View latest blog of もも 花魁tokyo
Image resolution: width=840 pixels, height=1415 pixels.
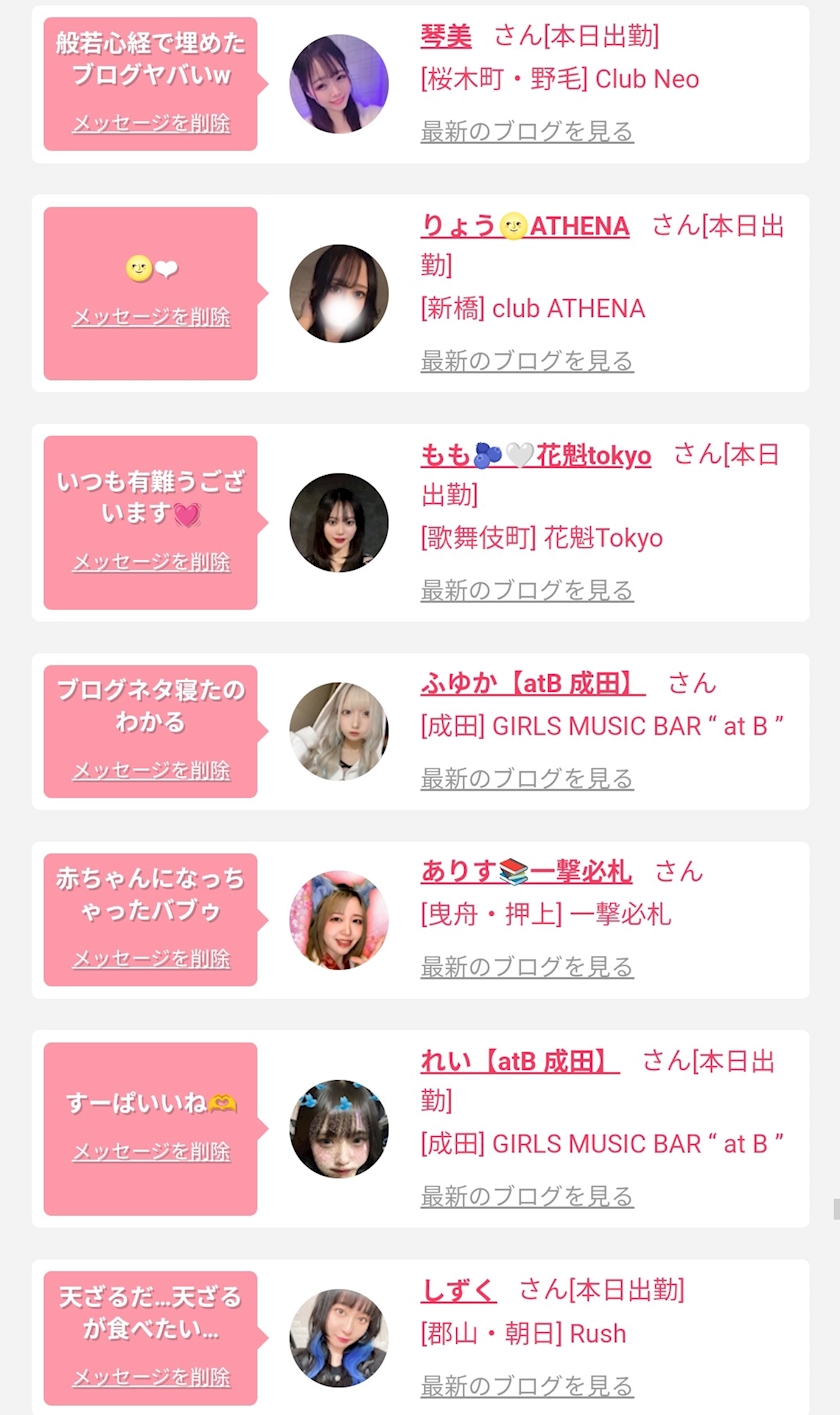pyautogui.click(x=527, y=590)
